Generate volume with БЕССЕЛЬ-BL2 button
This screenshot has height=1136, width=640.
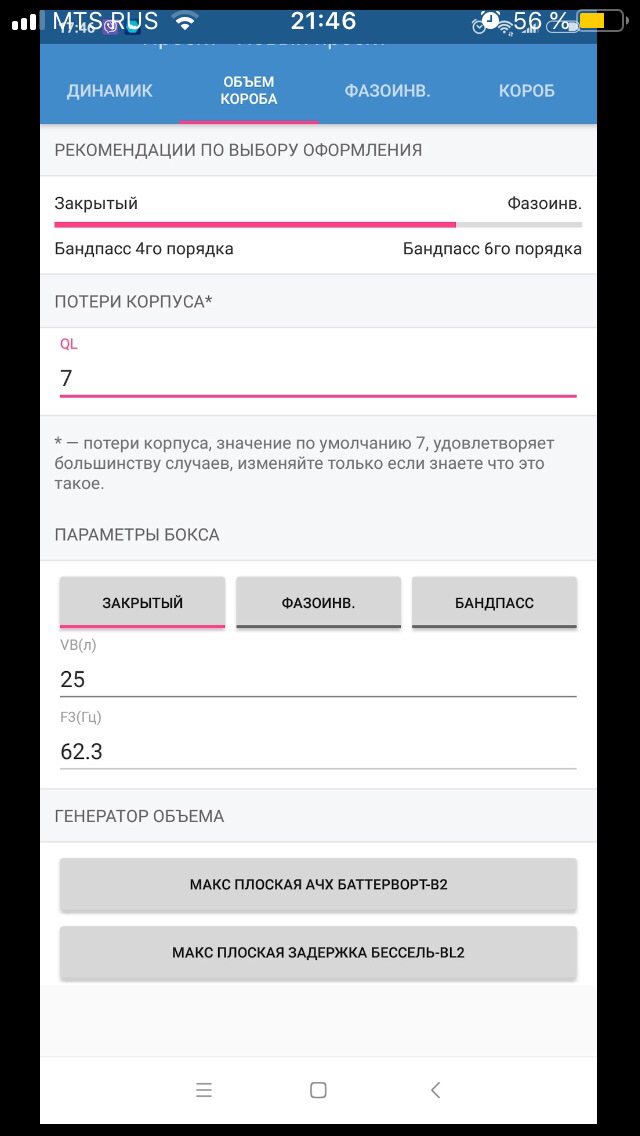[x=318, y=953]
